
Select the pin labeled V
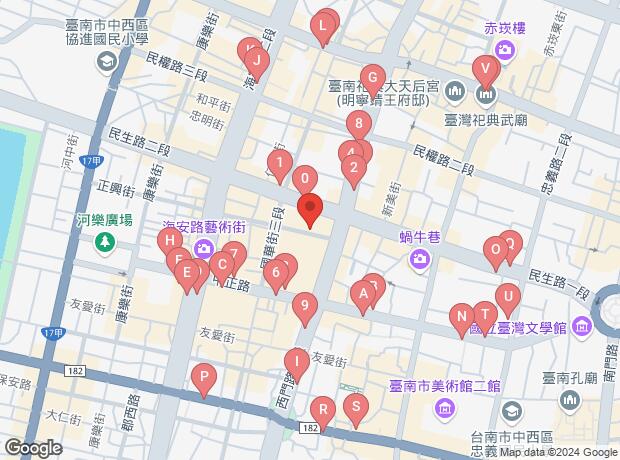tap(486, 70)
